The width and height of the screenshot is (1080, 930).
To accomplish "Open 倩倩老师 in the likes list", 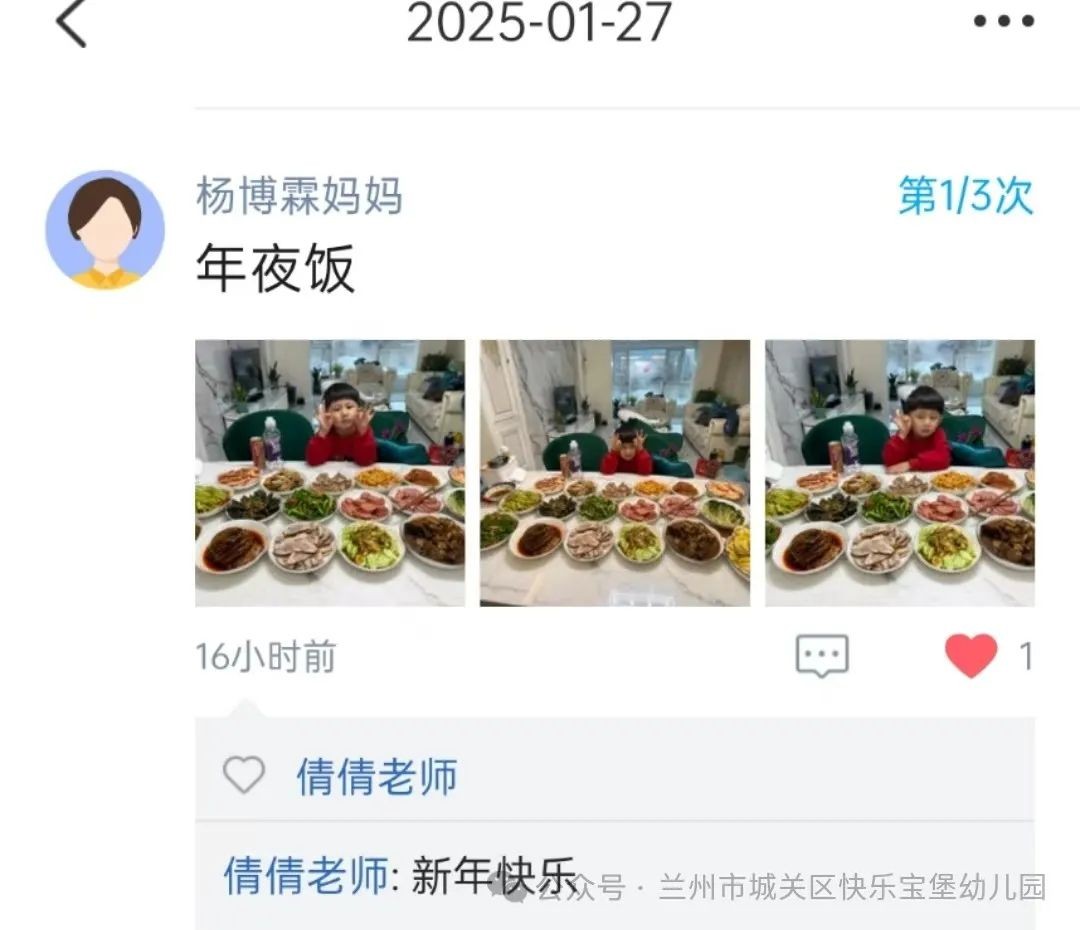I will click(377, 777).
